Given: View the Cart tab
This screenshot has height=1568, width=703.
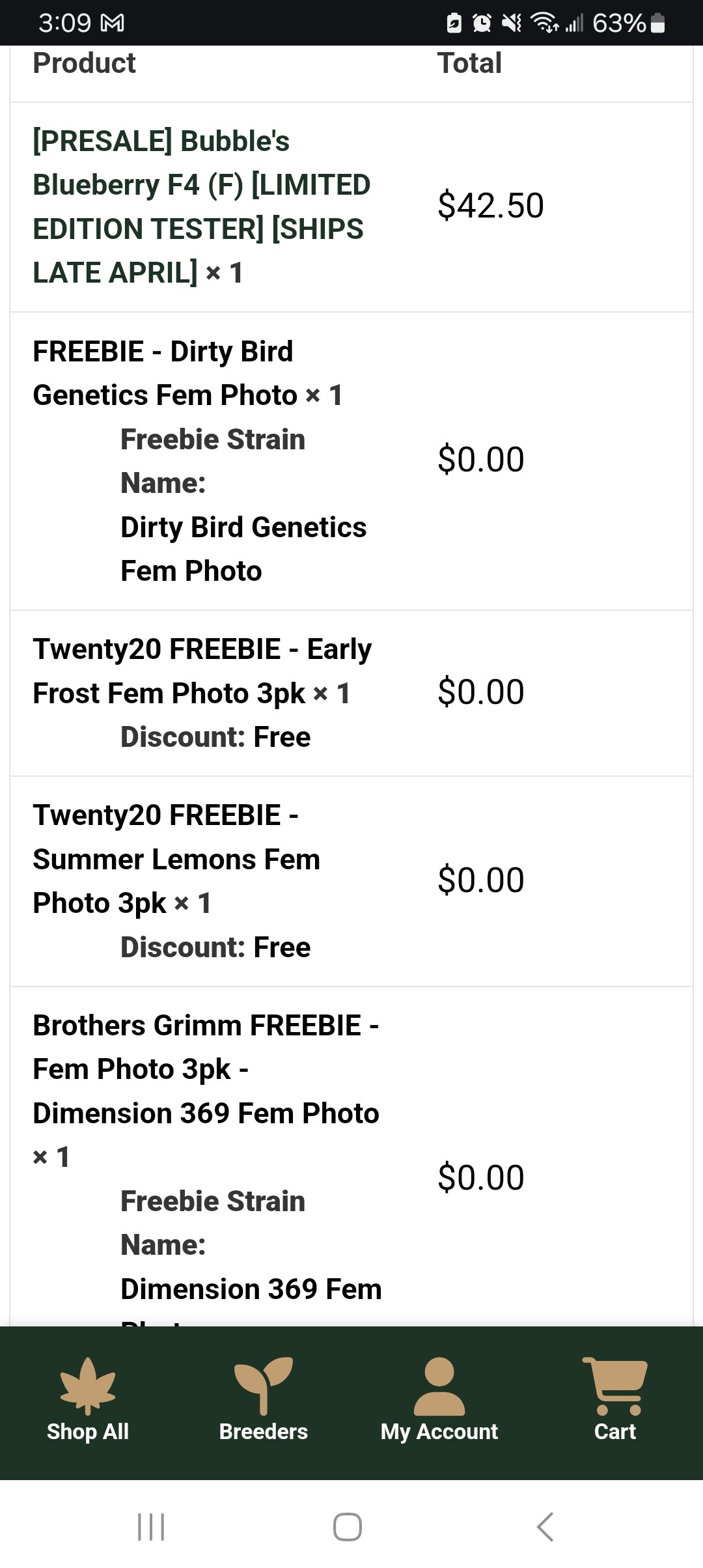Looking at the screenshot, I should coord(615,1400).
